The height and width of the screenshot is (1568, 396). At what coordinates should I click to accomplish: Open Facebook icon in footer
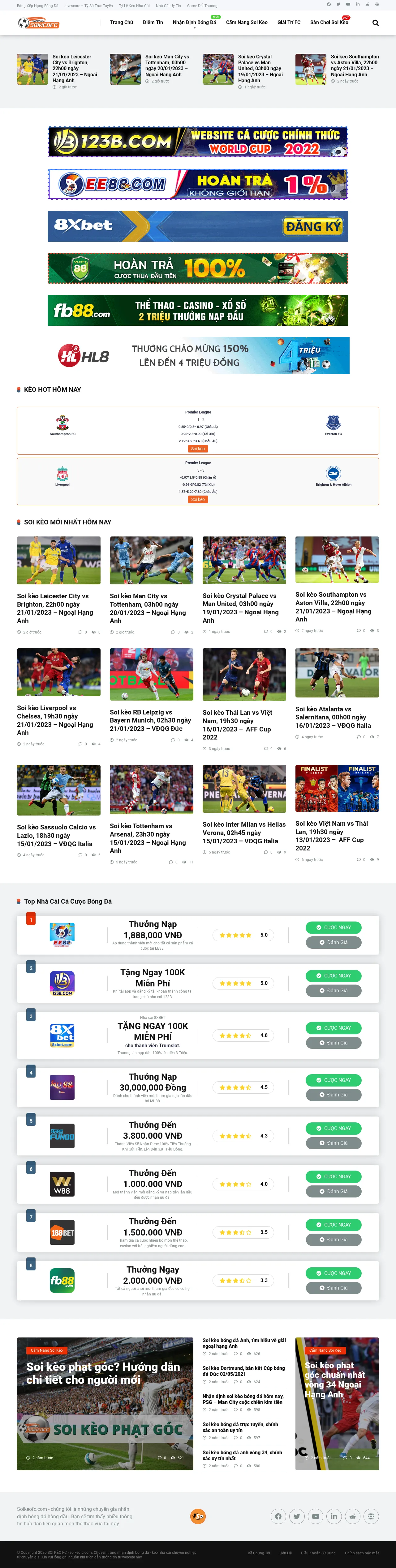[278, 1516]
